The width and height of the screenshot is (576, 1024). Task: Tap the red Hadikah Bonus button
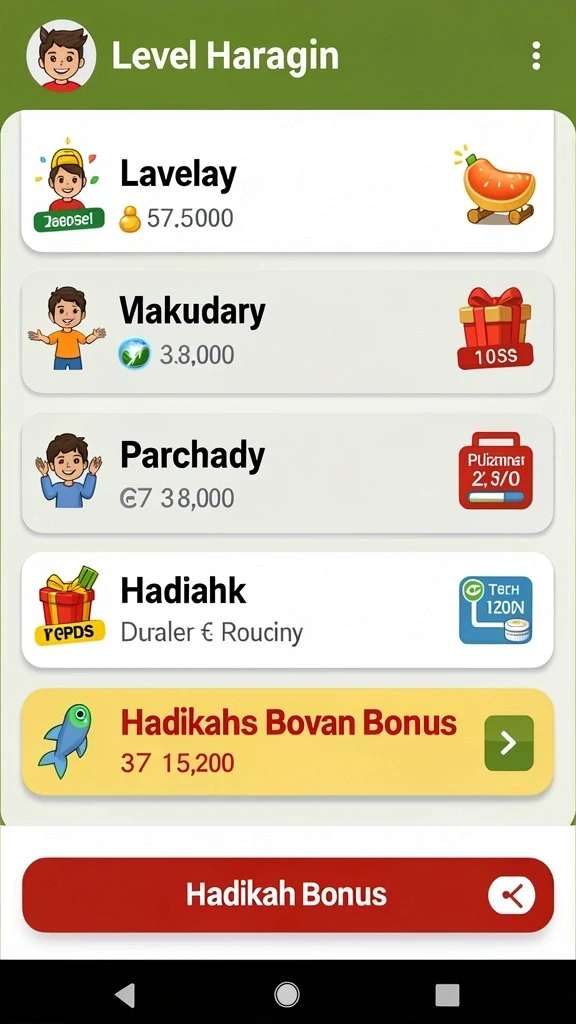(287, 895)
